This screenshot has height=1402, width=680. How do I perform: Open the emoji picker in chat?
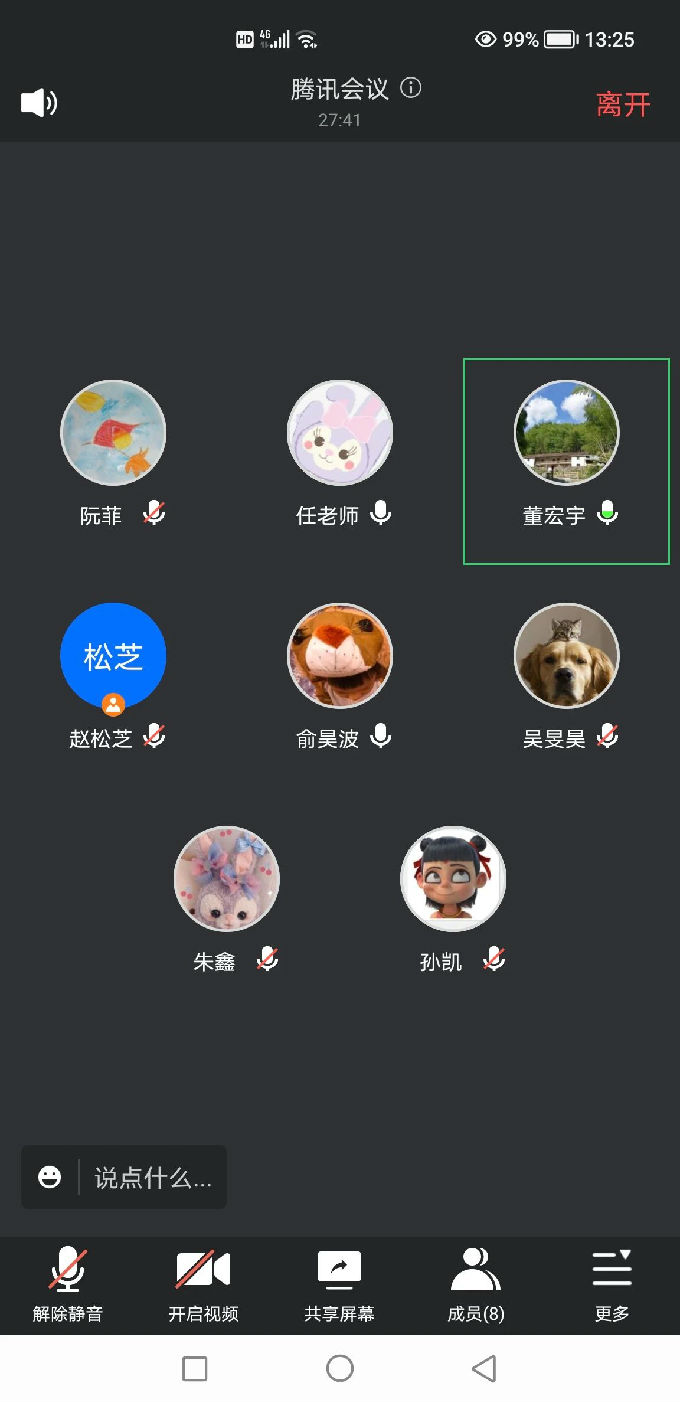coord(50,1177)
